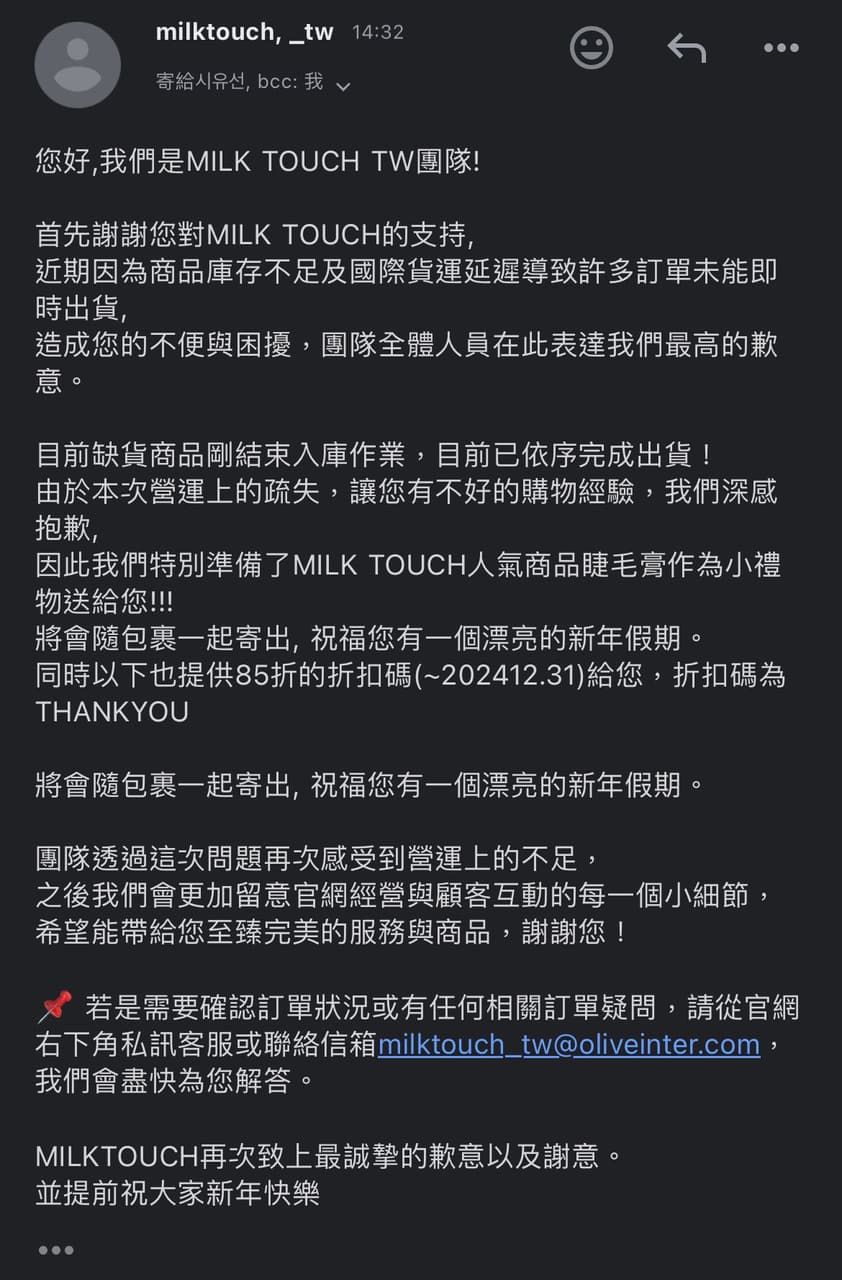Open the email's more options menu
The width and height of the screenshot is (842, 1280).
[780, 48]
